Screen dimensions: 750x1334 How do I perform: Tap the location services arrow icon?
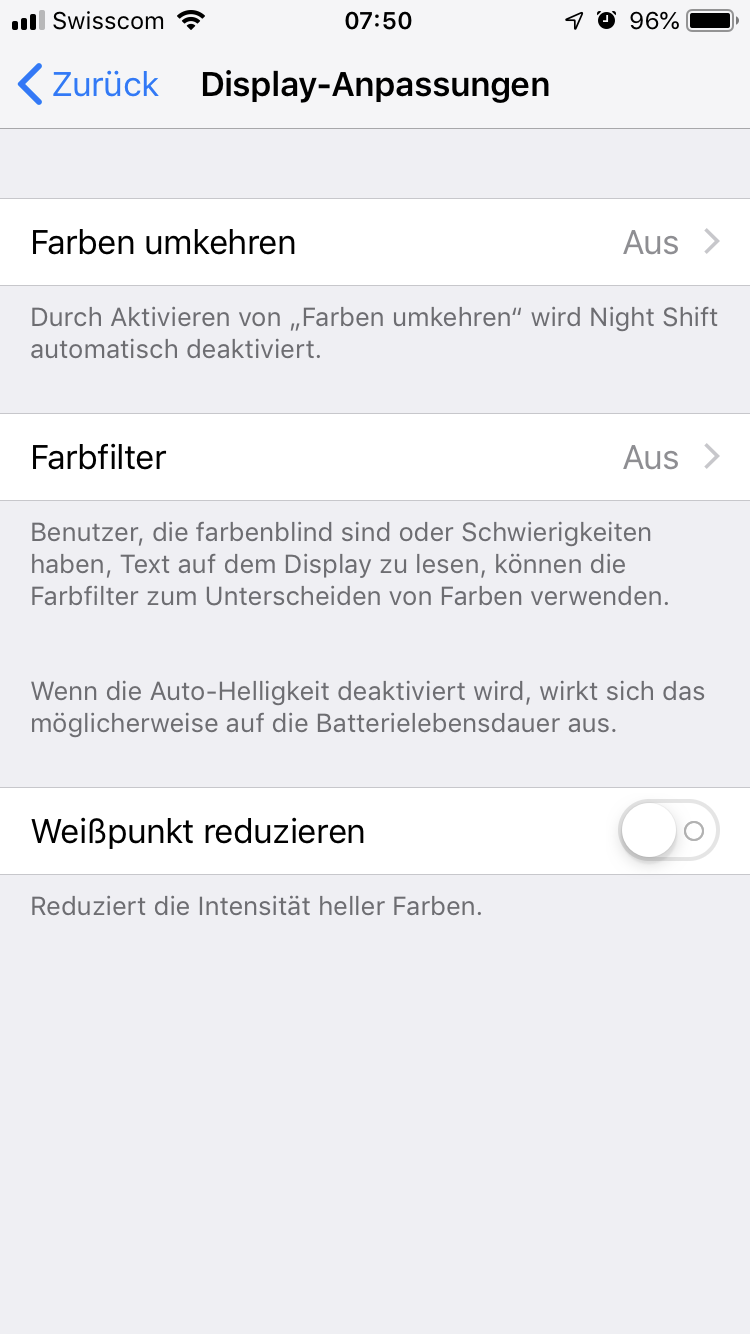573,18
